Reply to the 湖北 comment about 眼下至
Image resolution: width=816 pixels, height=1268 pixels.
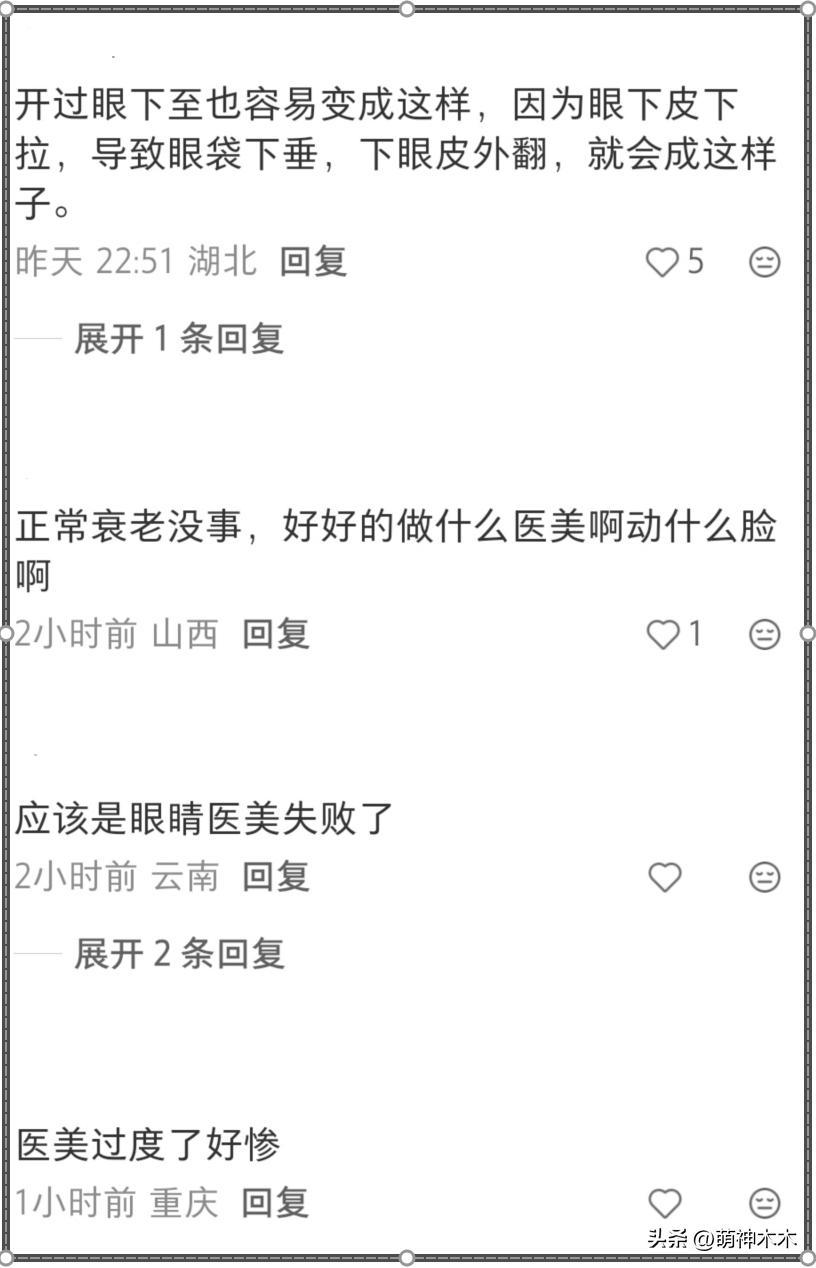(x=313, y=262)
